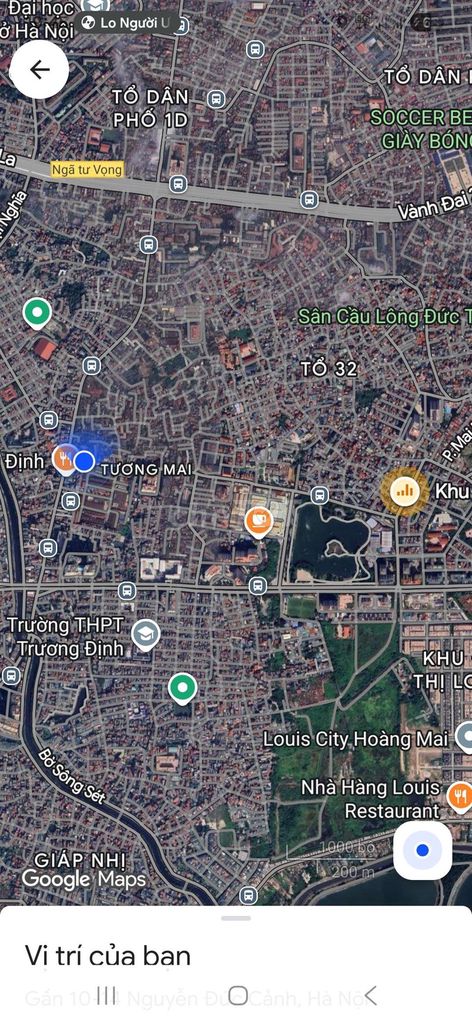The image size is (472, 1024).
Task: Open the system recent apps button
Action: [106, 995]
